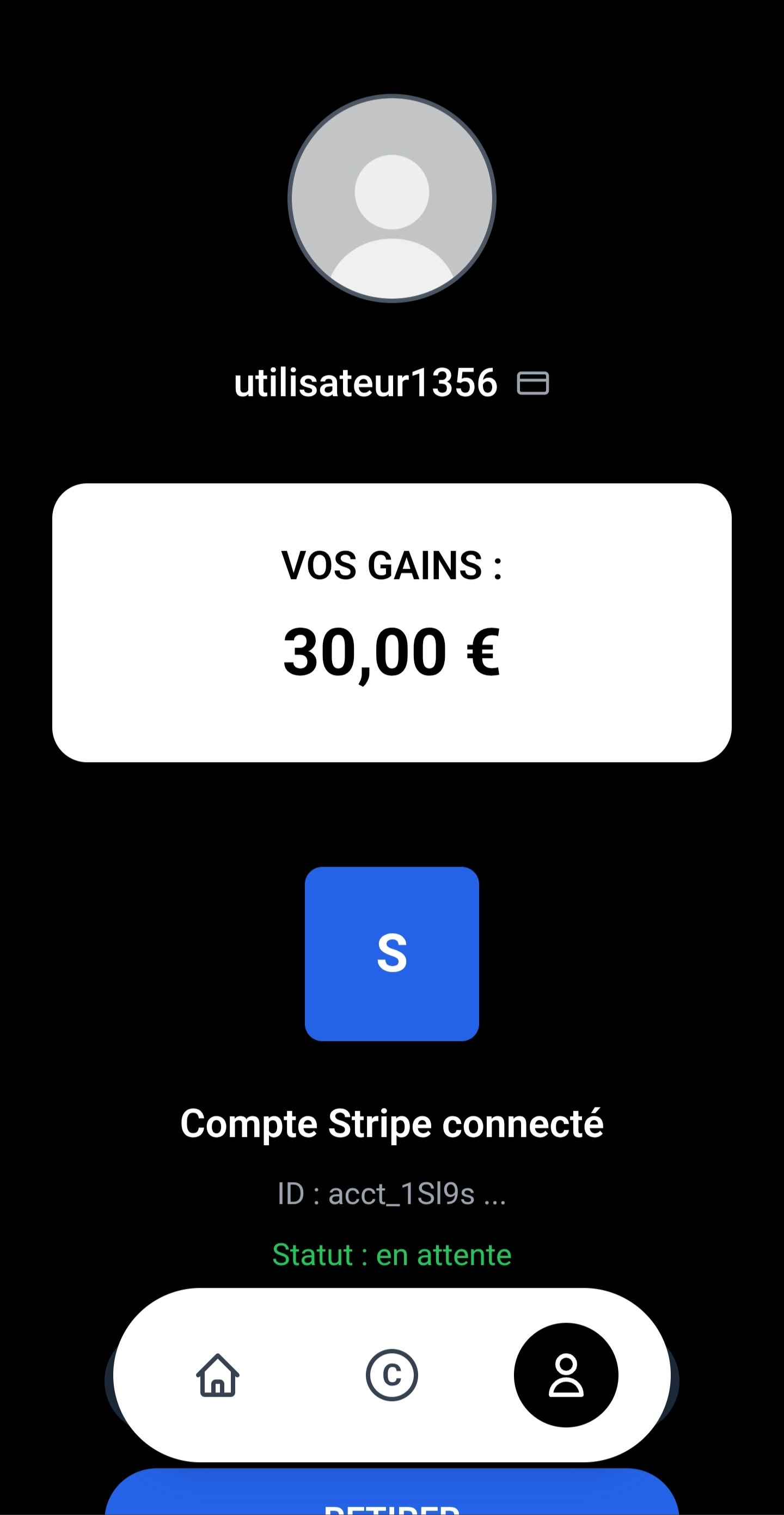Tap Compte Stripe connecté label
This screenshot has height=1515, width=784.
(x=392, y=1122)
